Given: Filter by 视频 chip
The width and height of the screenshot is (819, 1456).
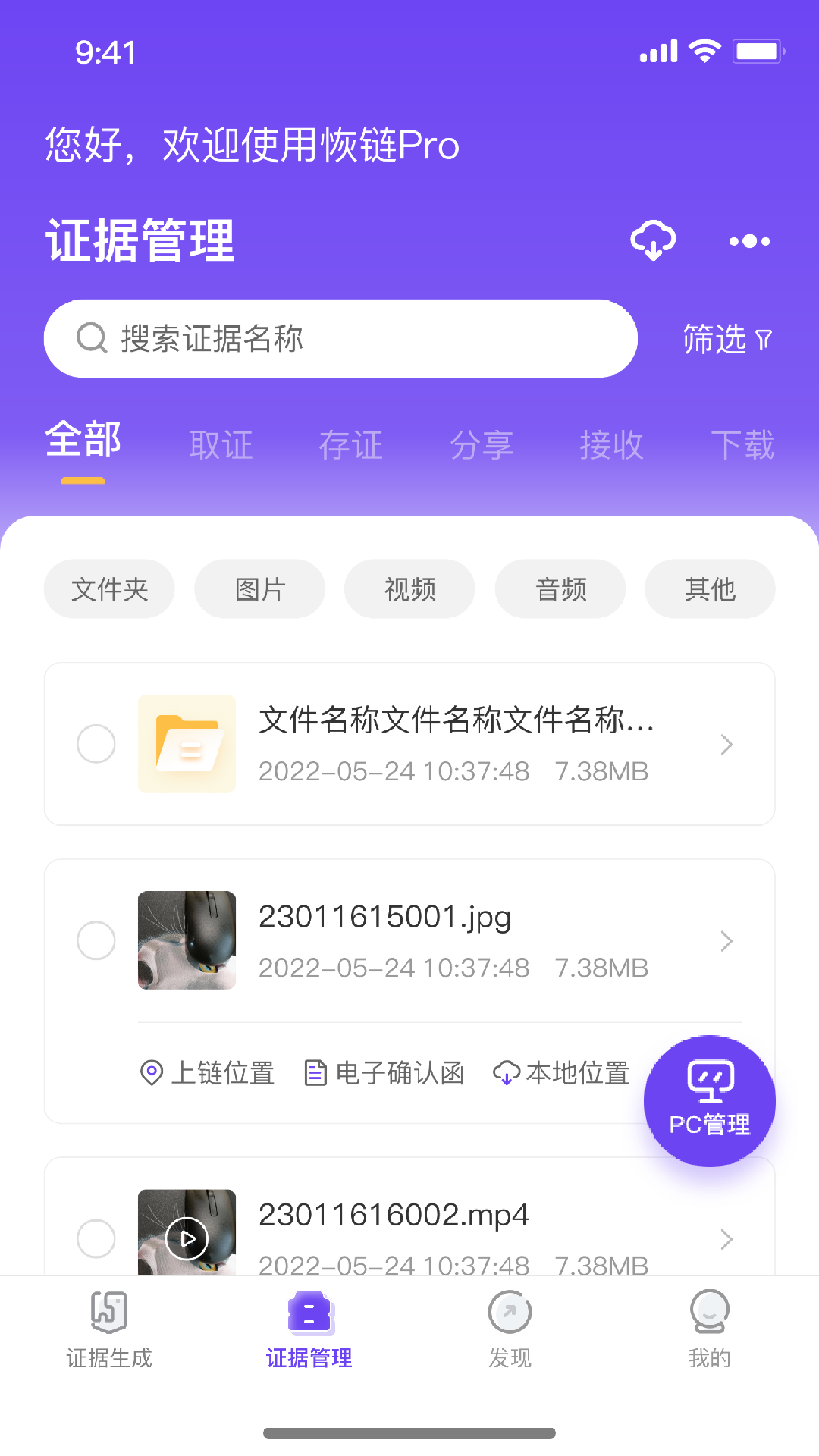Looking at the screenshot, I should tap(409, 589).
